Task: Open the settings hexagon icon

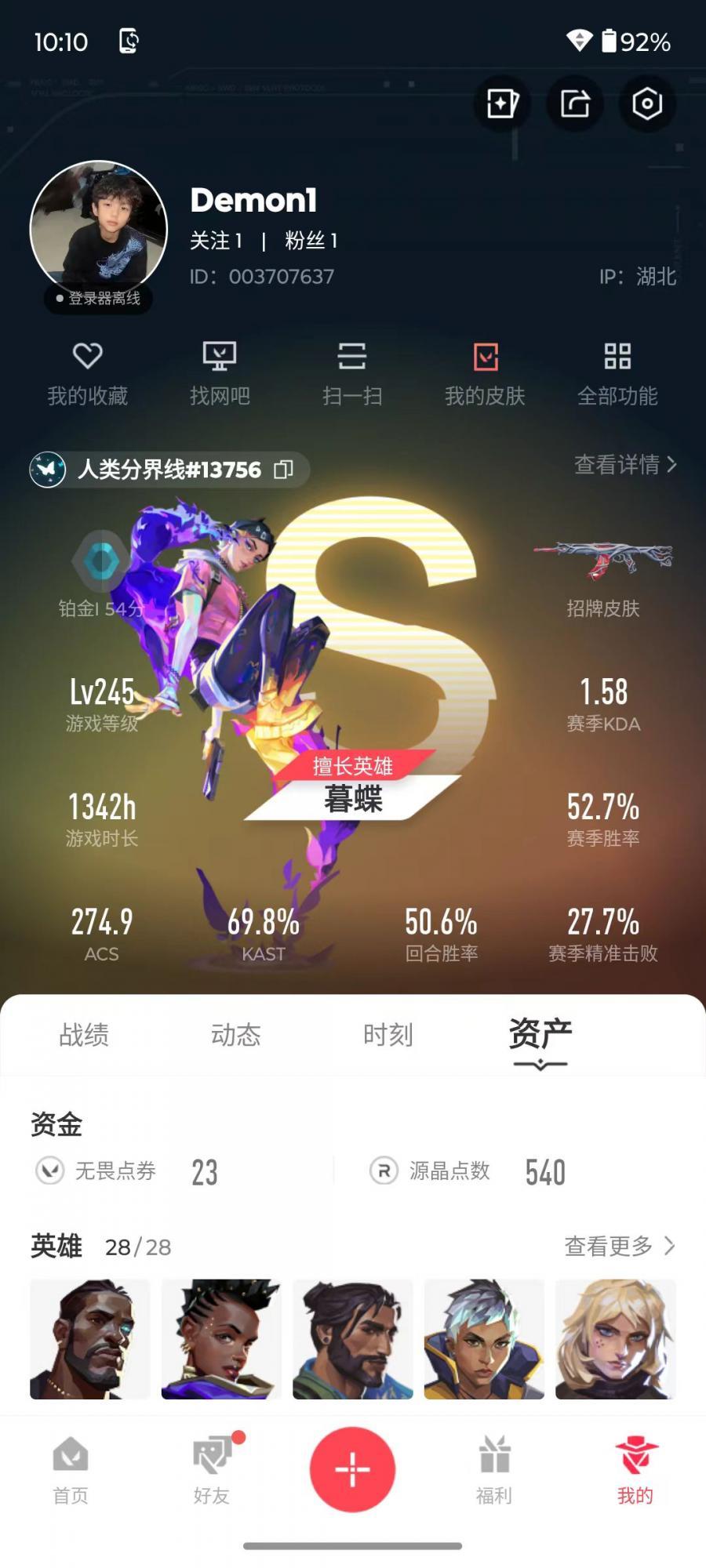Action: click(646, 103)
